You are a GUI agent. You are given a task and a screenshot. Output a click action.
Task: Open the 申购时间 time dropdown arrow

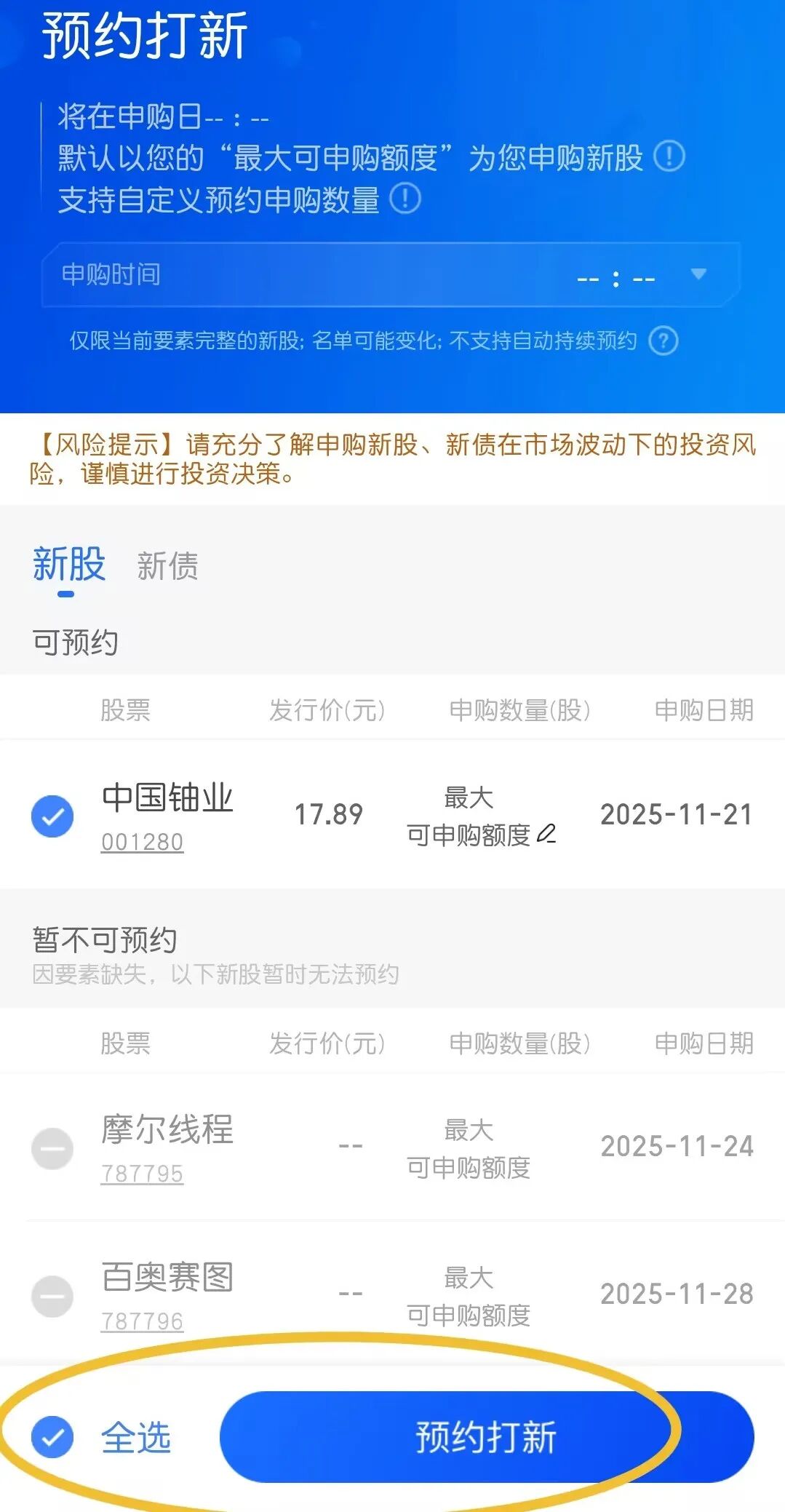[x=697, y=275]
